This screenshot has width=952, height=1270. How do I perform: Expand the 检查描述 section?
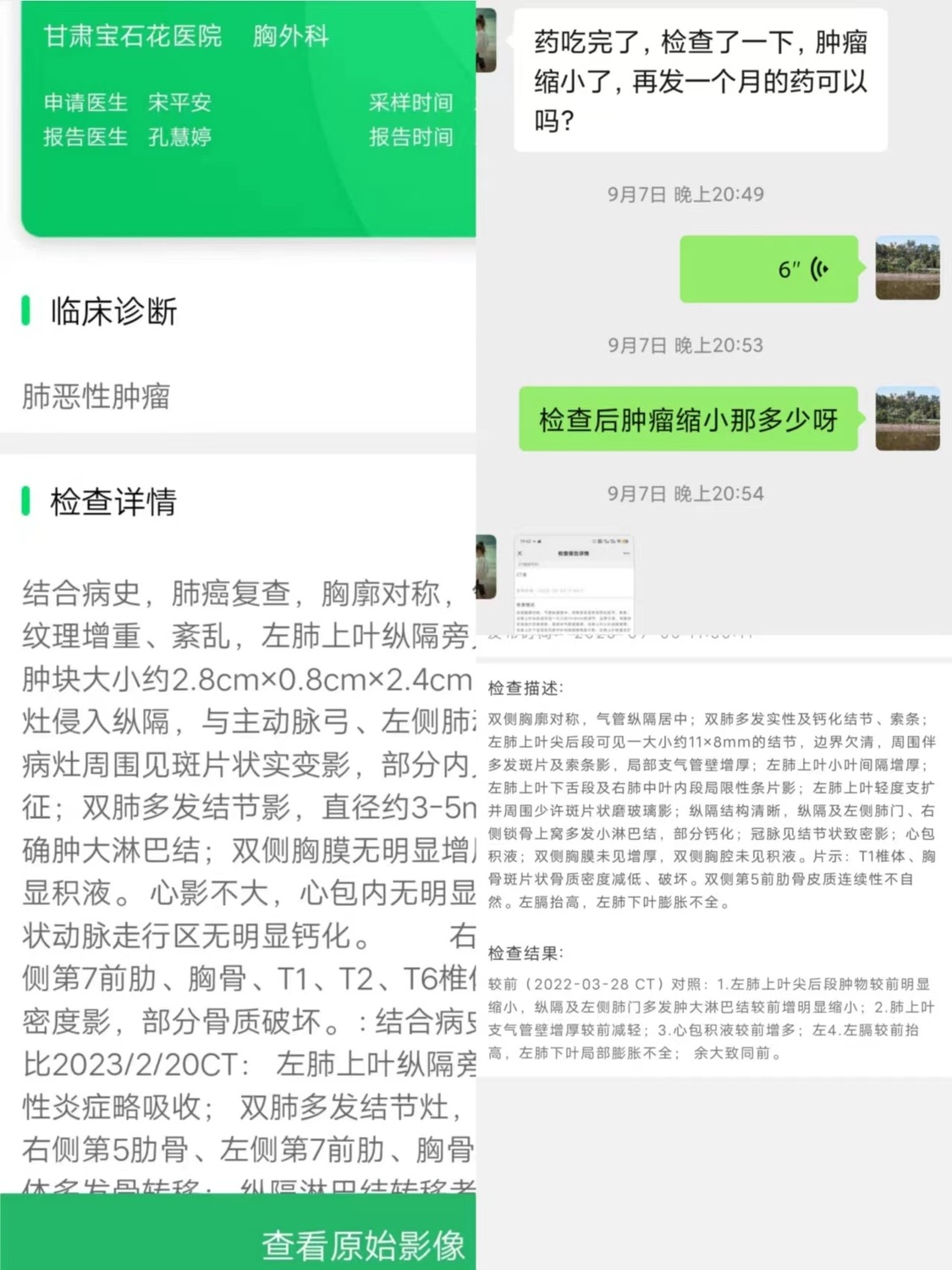(526, 686)
